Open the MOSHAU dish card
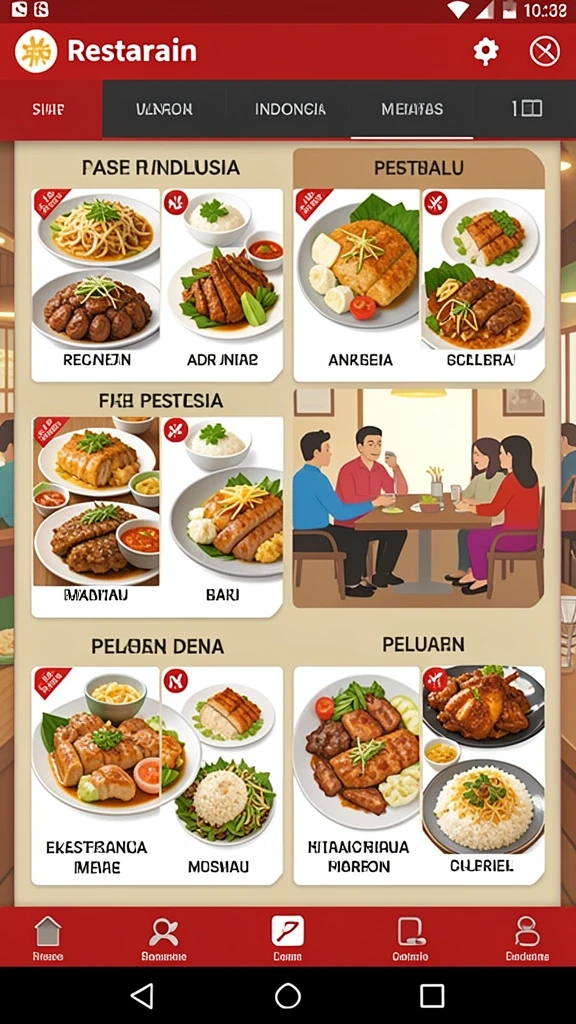The image size is (576, 1024). [223, 775]
